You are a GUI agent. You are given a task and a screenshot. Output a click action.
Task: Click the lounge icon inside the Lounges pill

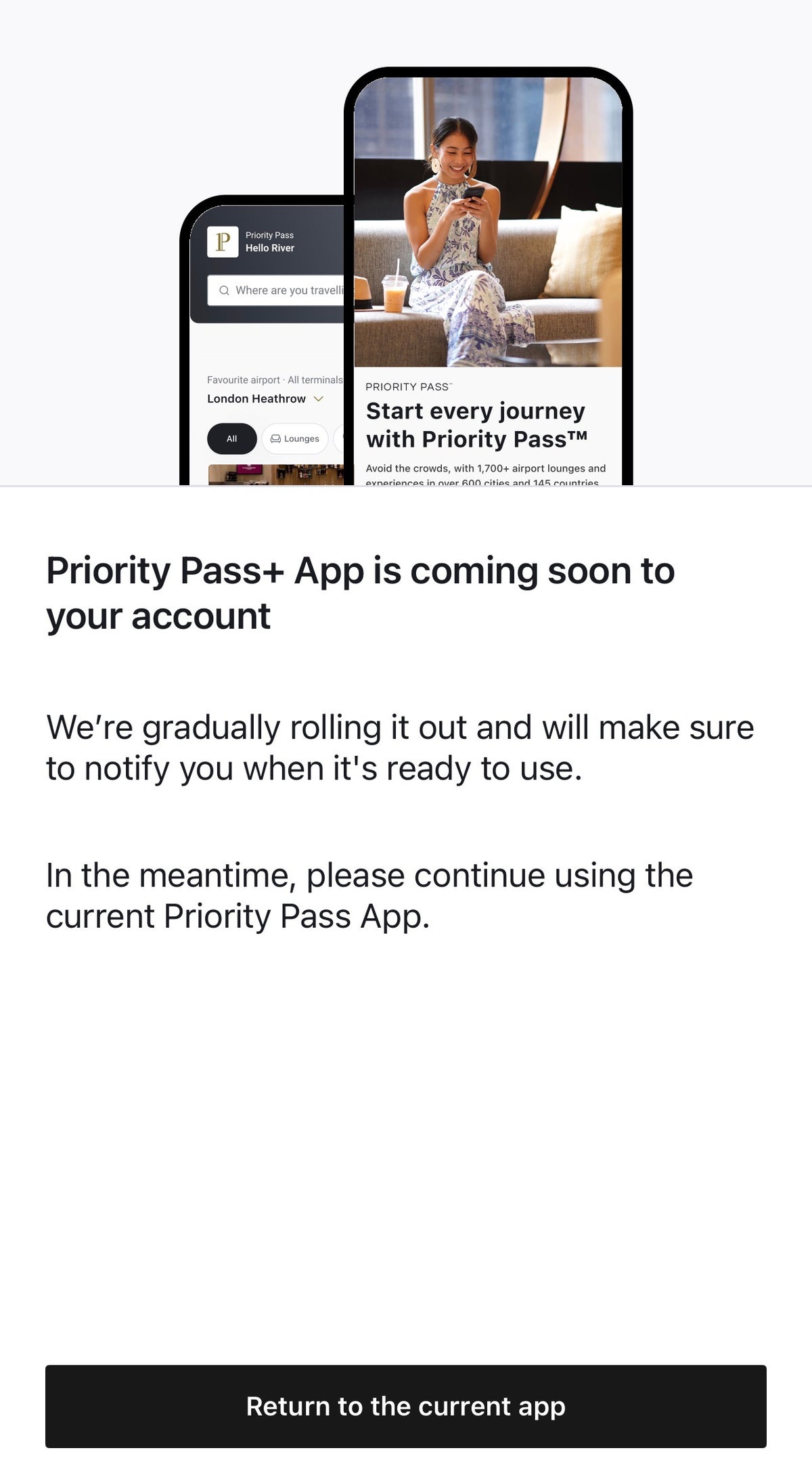[x=275, y=439]
